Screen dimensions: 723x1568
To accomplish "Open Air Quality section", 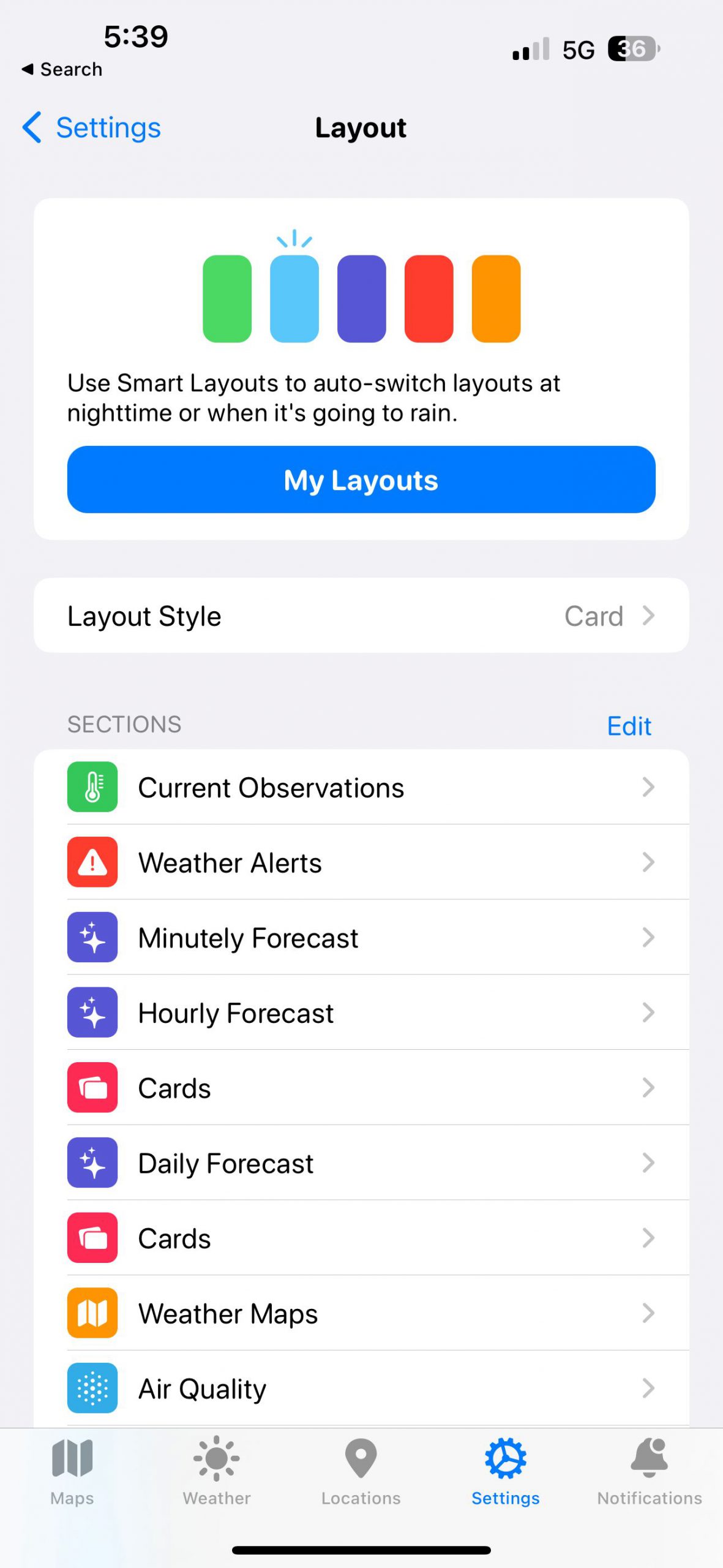I will (x=361, y=1389).
